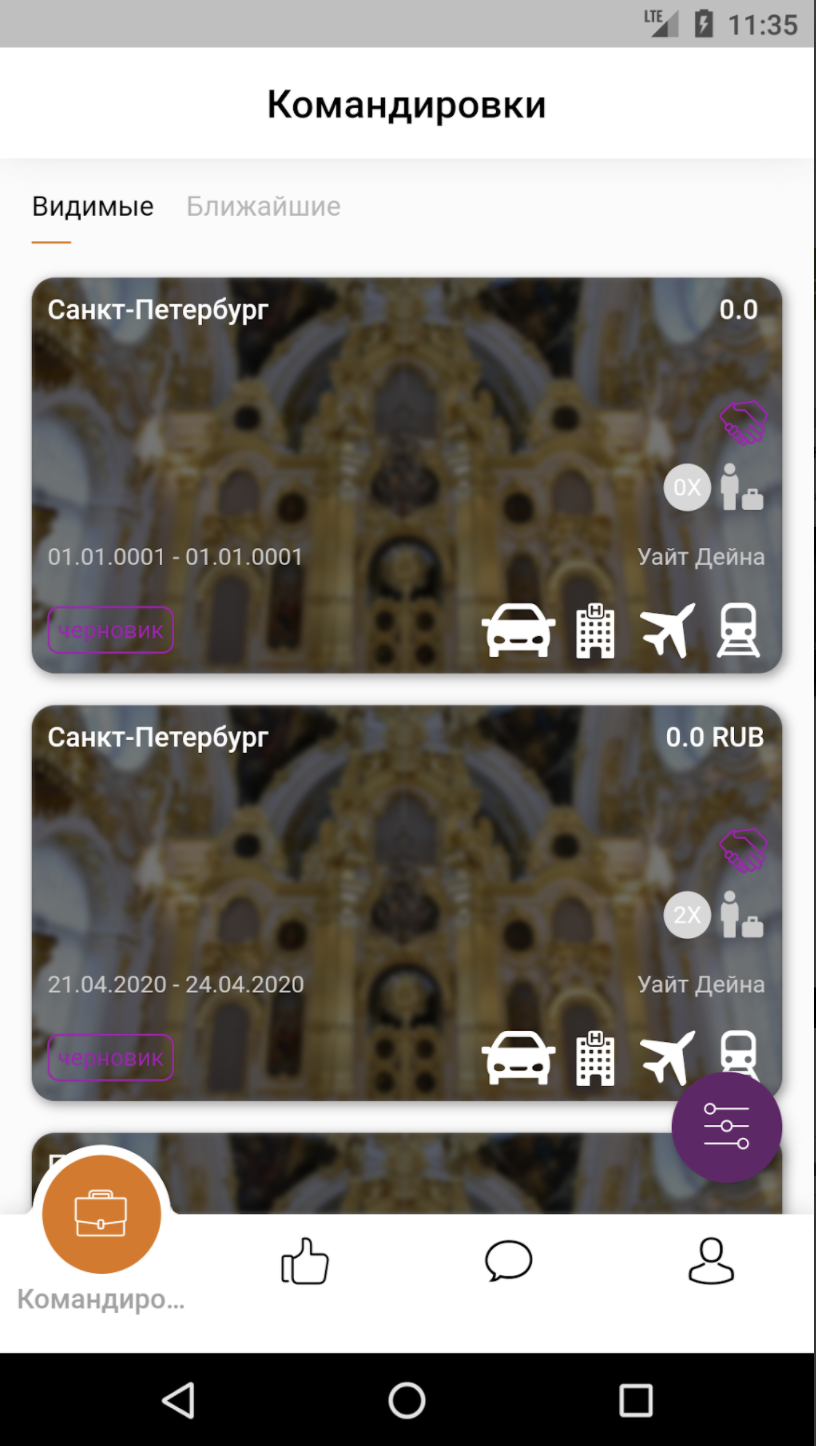This screenshot has height=1446, width=816.
Task: Tap the 0.0 RUB amount on the second card
Action: [x=716, y=737]
